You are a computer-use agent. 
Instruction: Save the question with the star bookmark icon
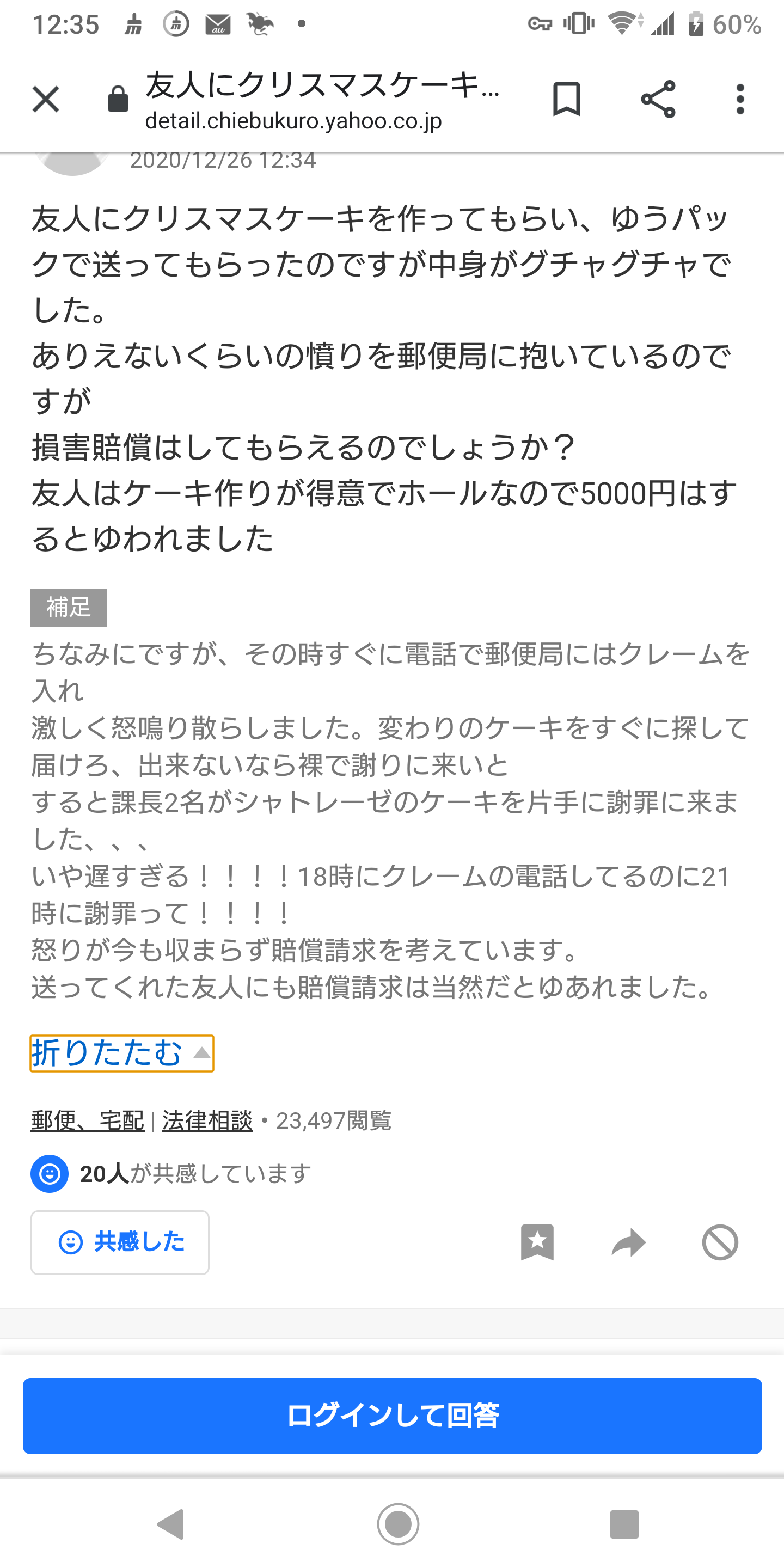(537, 1242)
